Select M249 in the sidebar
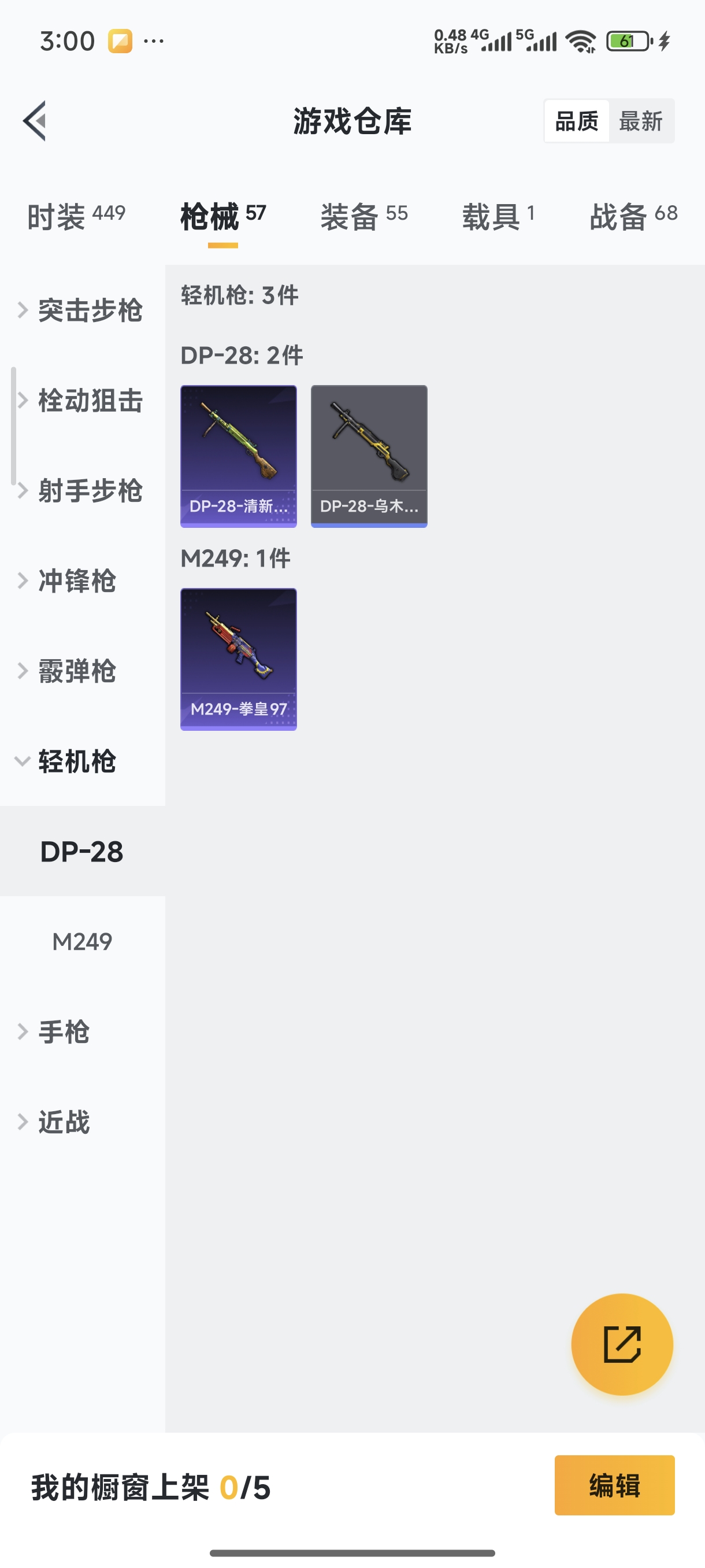705x1568 pixels. click(x=81, y=941)
